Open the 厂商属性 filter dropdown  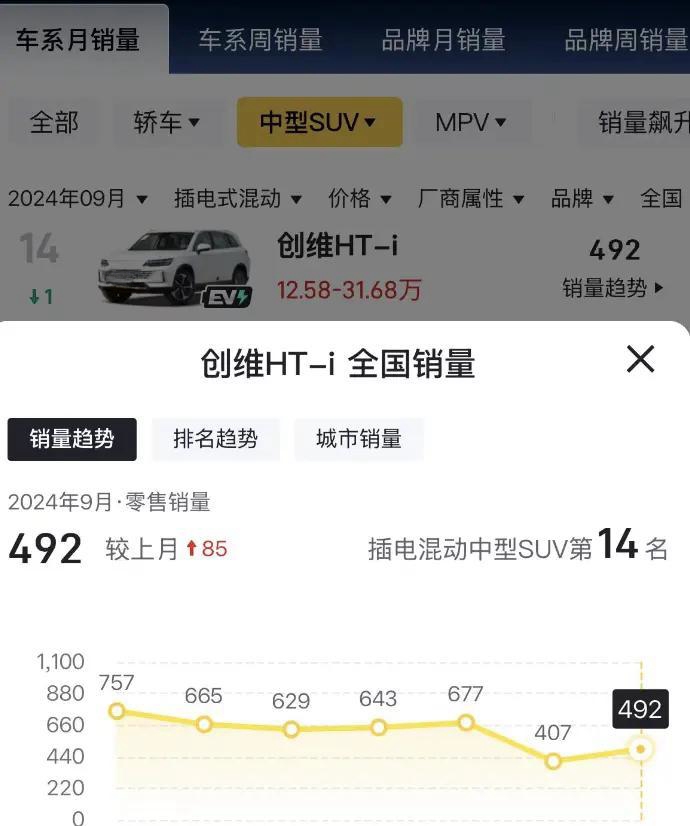pos(470,199)
